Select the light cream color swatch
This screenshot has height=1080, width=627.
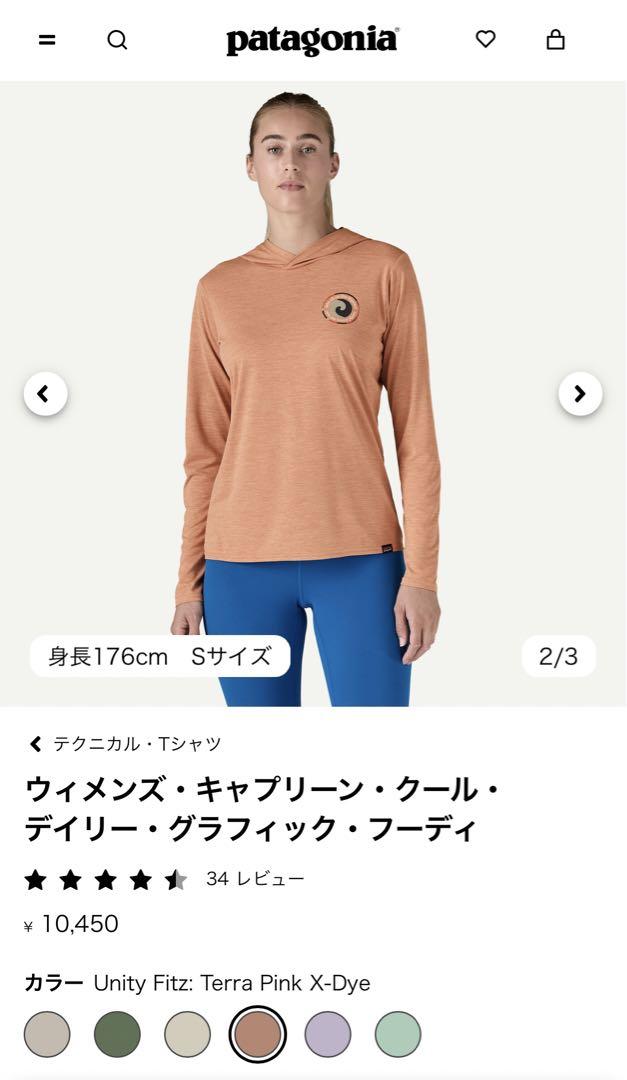187,1034
